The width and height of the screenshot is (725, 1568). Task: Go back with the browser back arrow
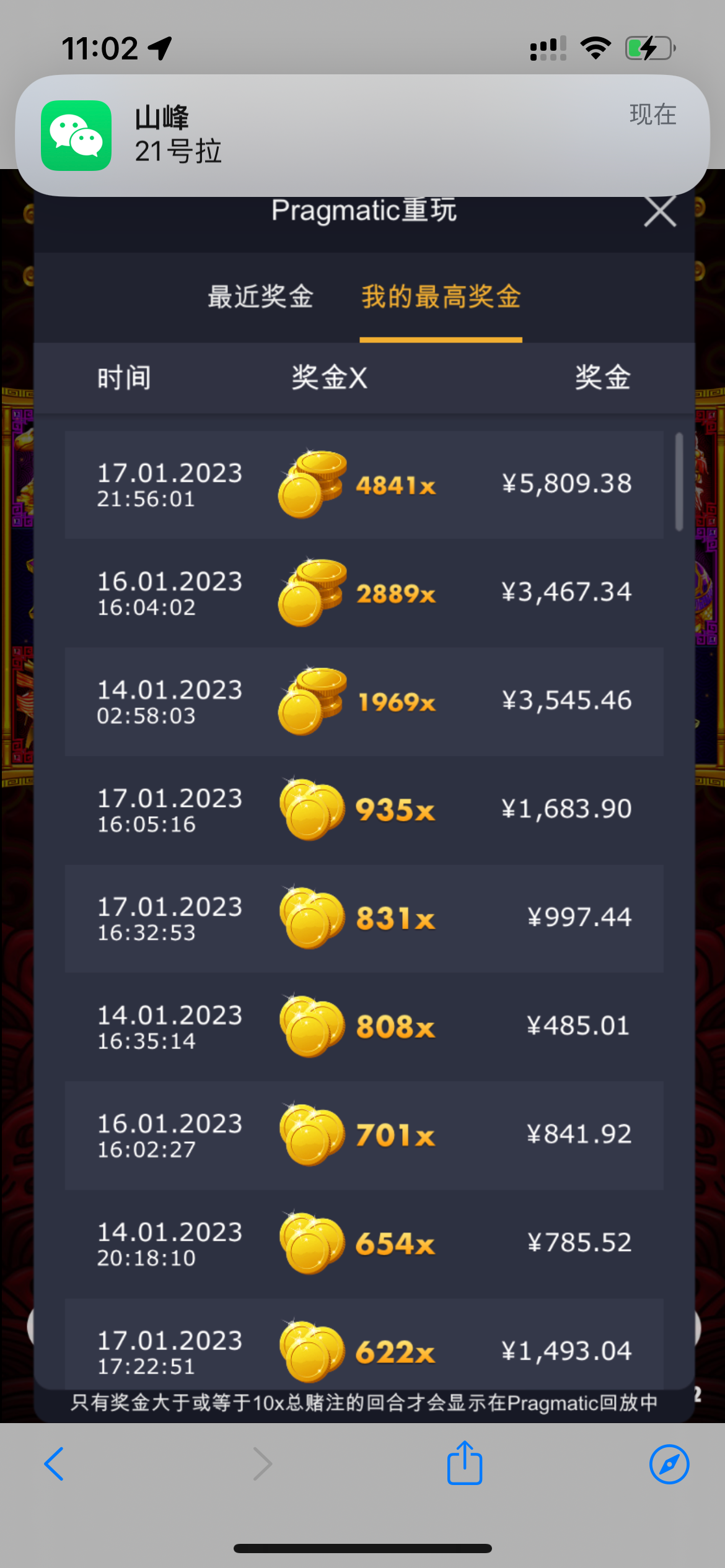click(x=55, y=1464)
